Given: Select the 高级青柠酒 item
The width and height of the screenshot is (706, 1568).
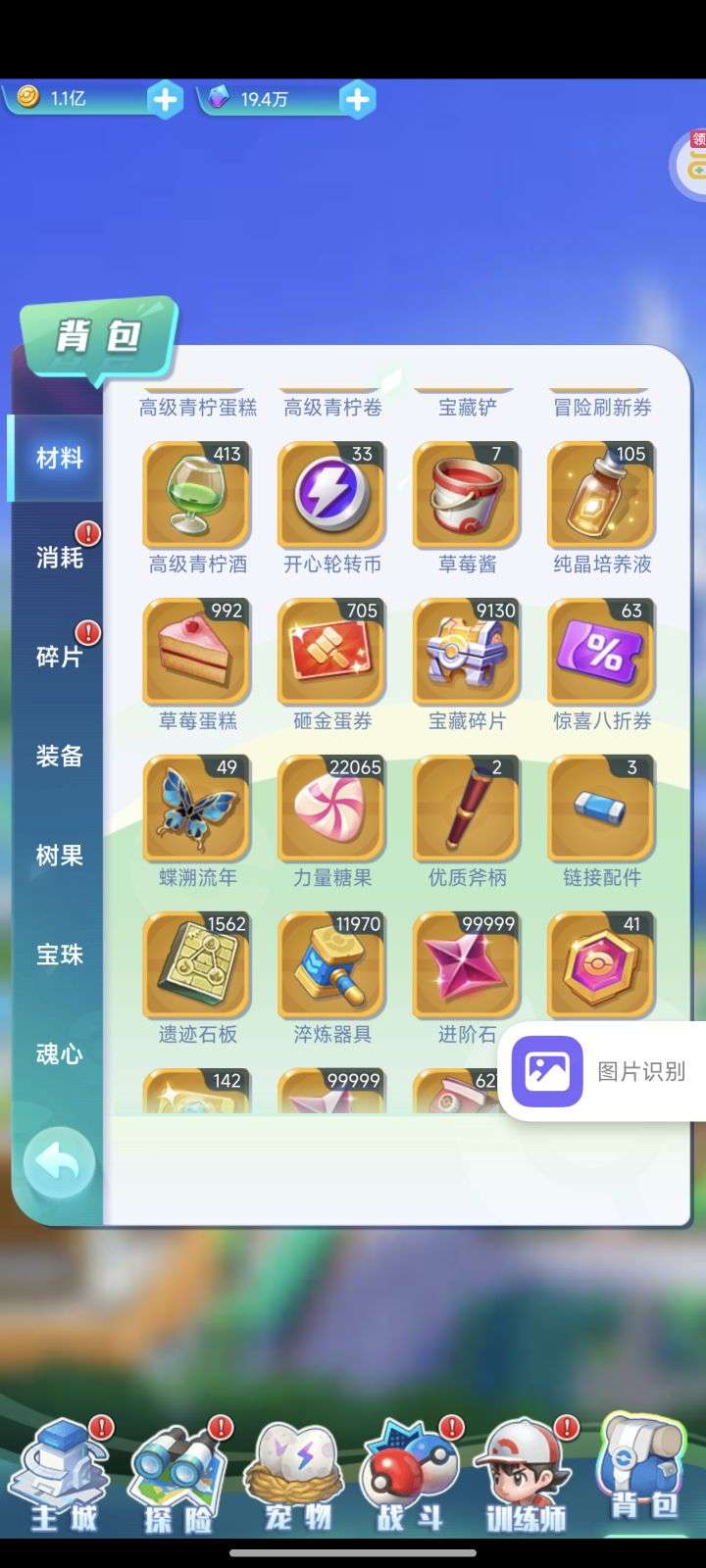Looking at the screenshot, I should [x=197, y=496].
